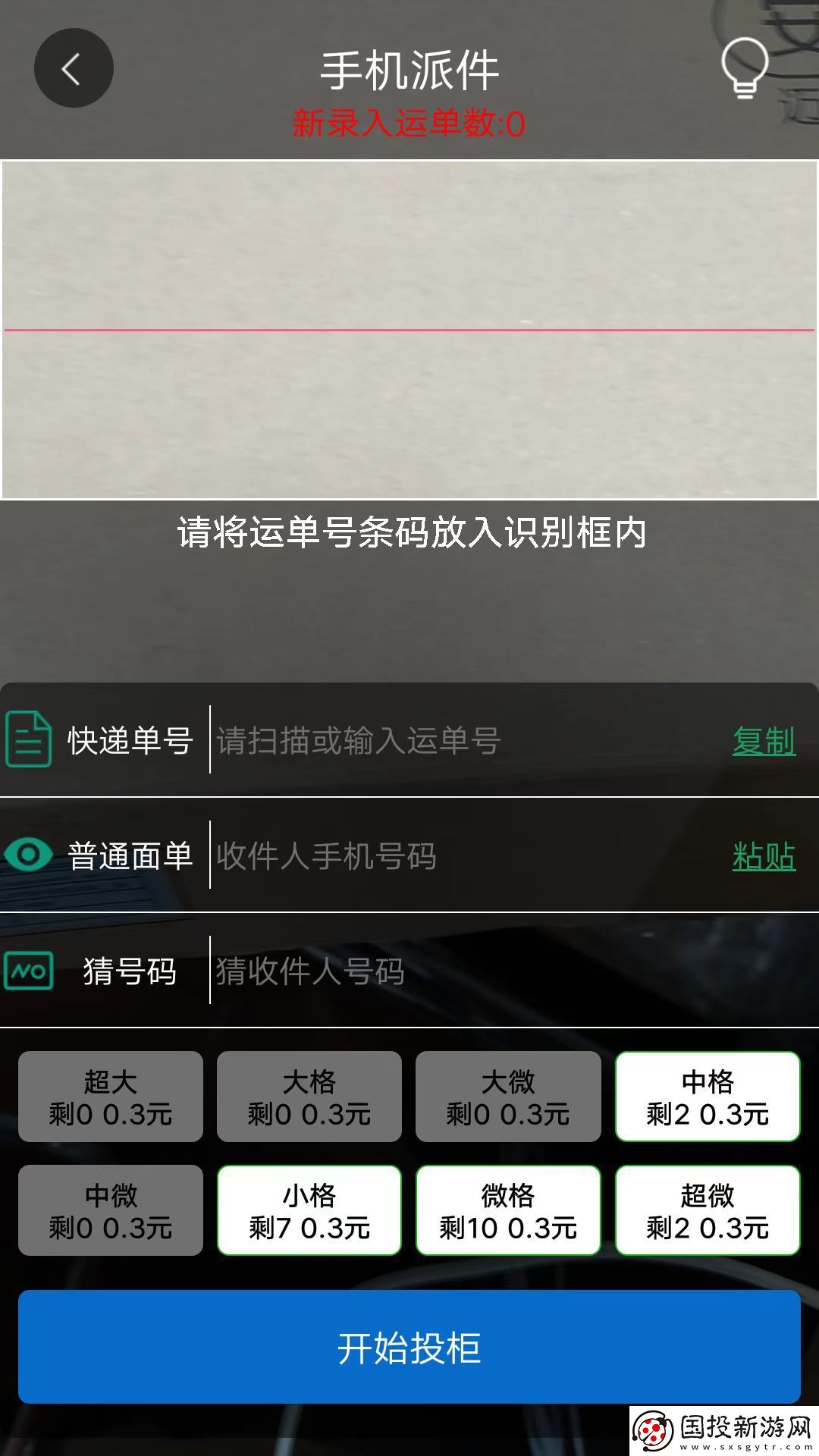
Task: Select the 大格 locker size
Action: pos(309,1097)
